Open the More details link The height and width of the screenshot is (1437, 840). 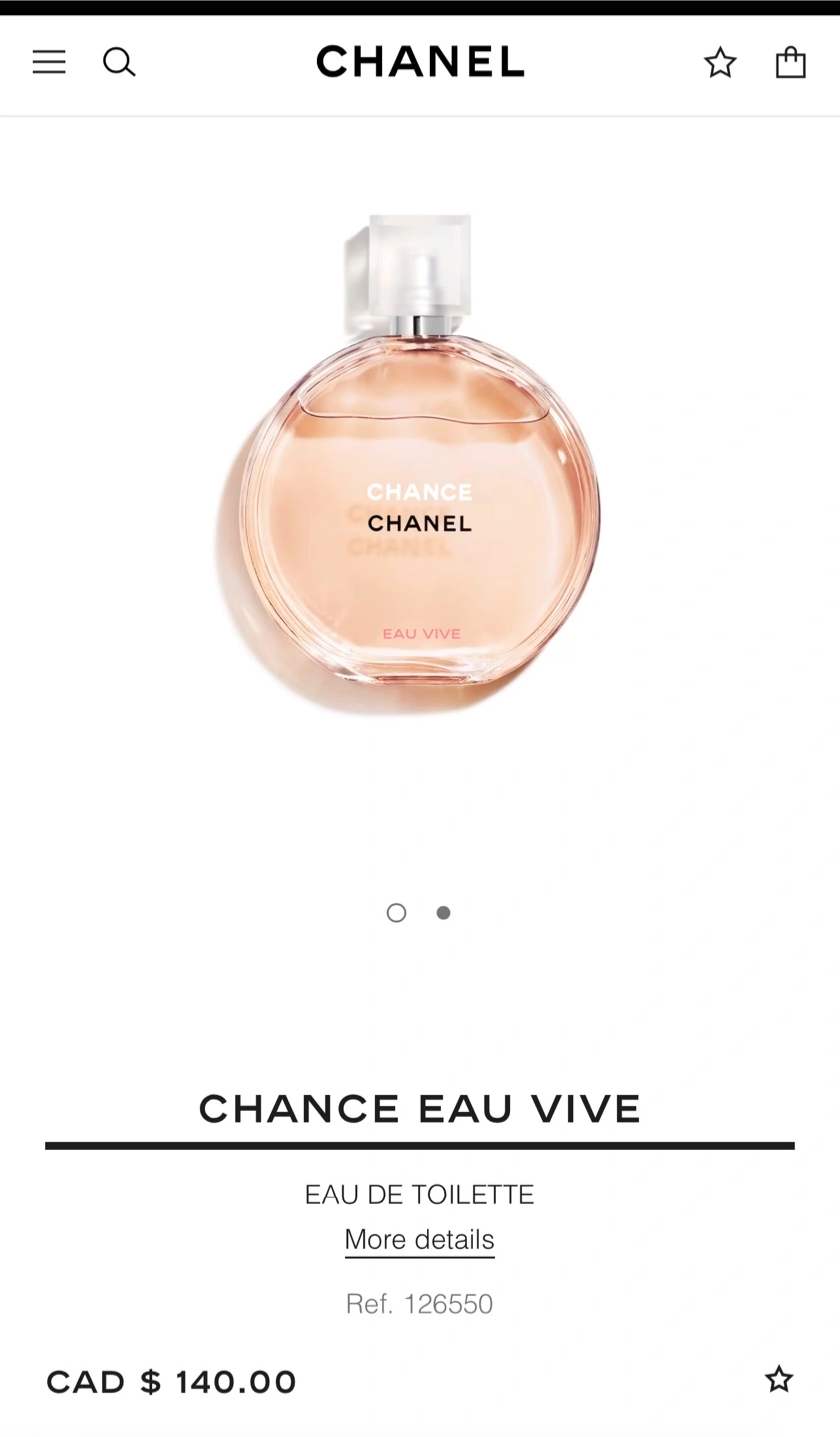(x=420, y=1240)
